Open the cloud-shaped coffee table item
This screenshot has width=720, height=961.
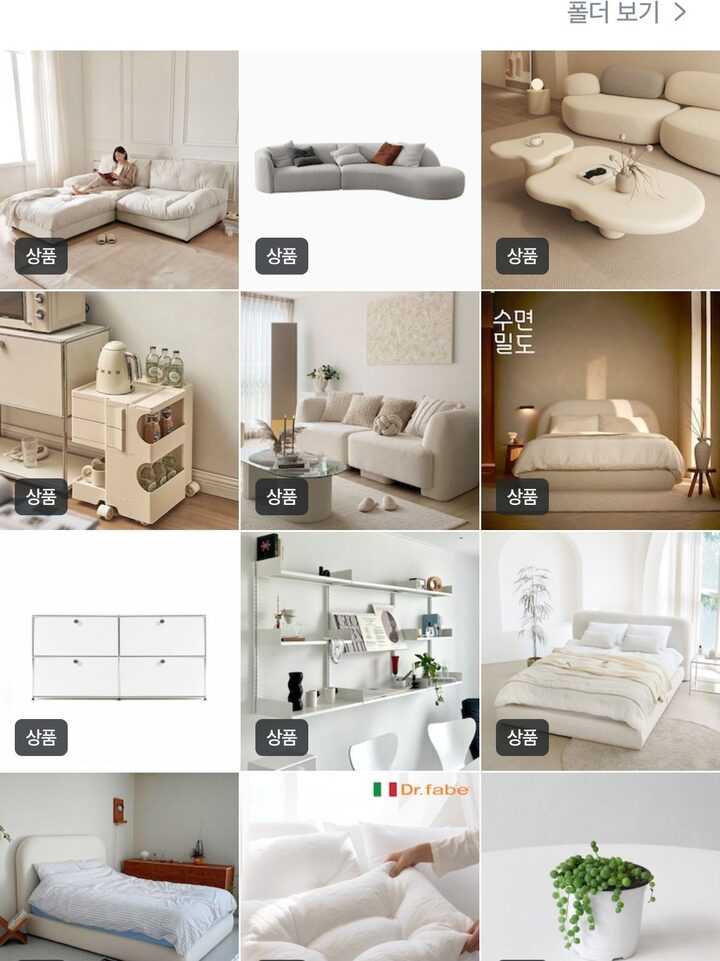point(600,170)
